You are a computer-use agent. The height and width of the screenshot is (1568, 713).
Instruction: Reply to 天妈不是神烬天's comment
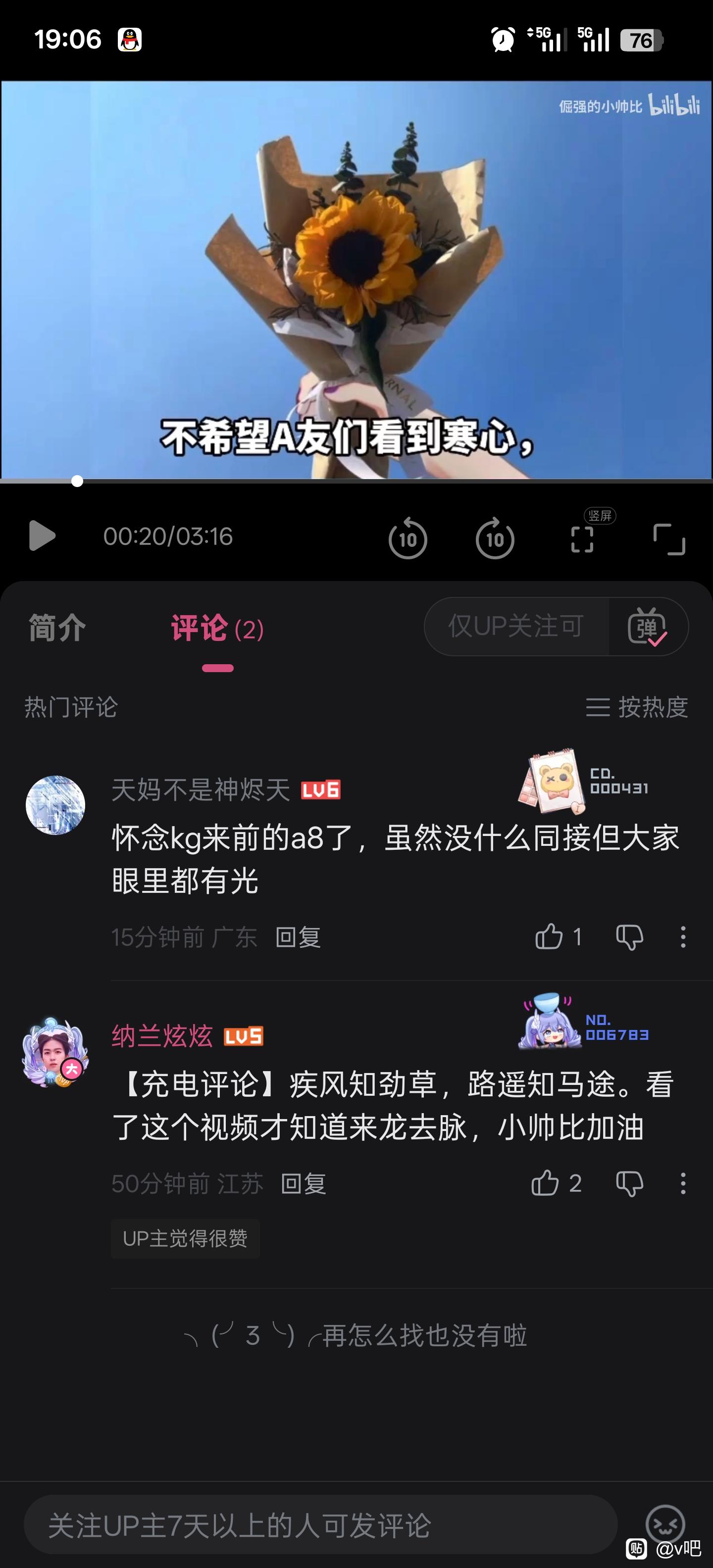click(298, 937)
